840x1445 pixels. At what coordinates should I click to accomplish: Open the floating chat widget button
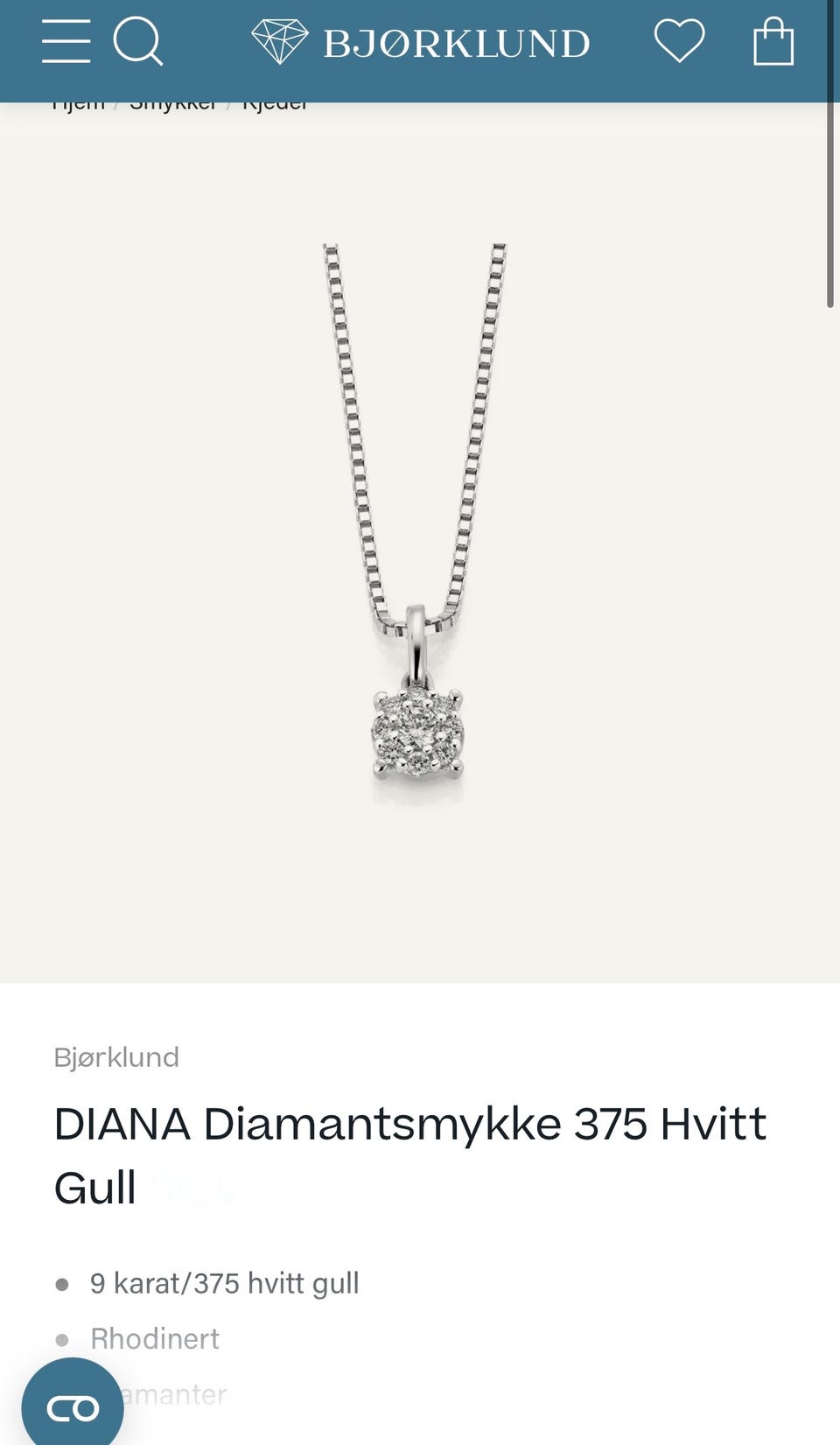pyautogui.click(x=73, y=1407)
